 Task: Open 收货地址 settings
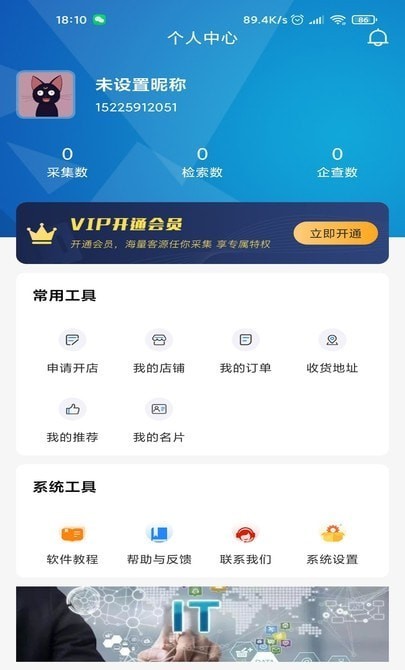[332, 351]
